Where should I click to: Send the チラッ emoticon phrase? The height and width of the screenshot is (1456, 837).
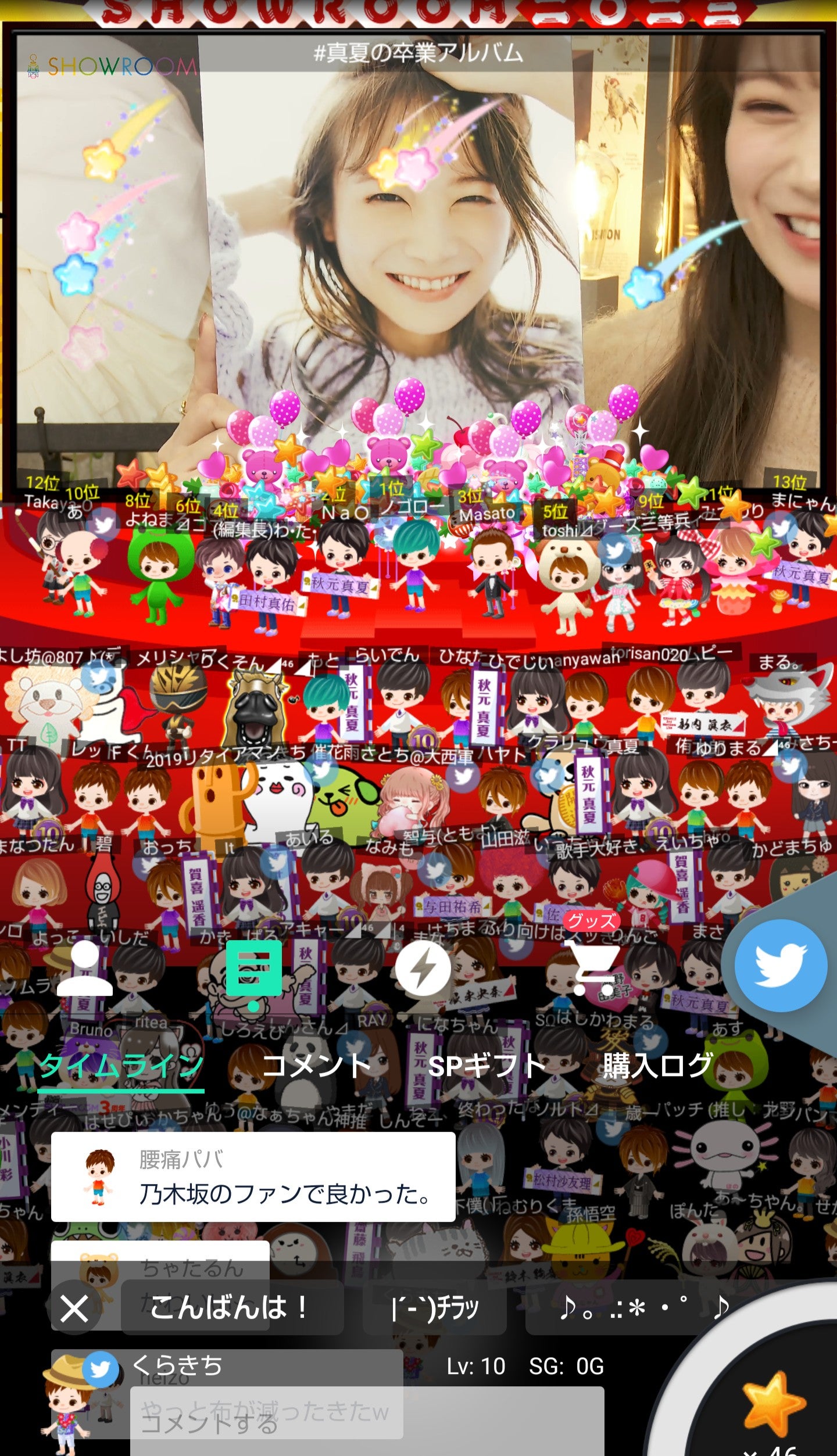[435, 1308]
